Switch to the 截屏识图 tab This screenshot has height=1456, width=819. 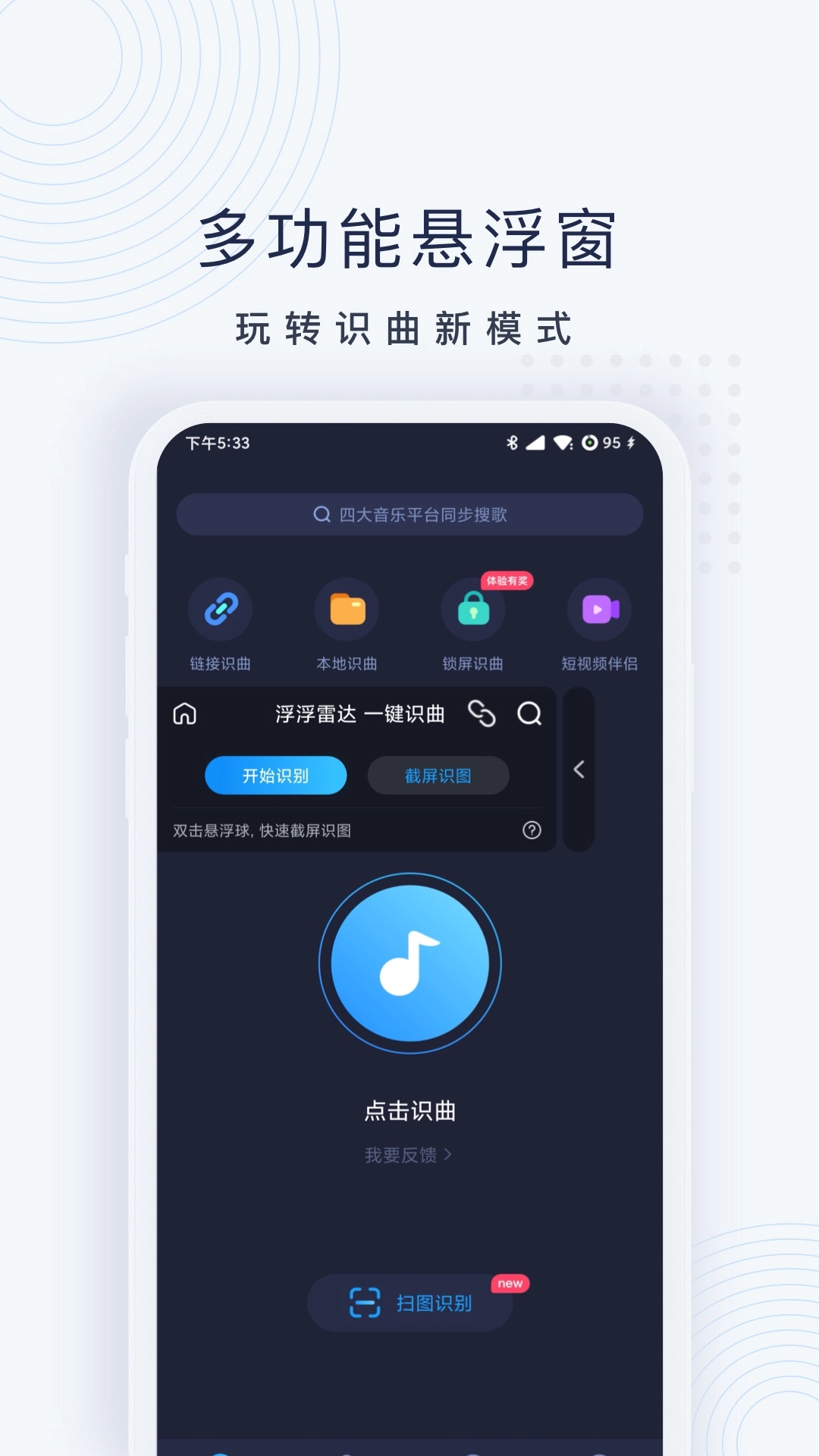[438, 775]
